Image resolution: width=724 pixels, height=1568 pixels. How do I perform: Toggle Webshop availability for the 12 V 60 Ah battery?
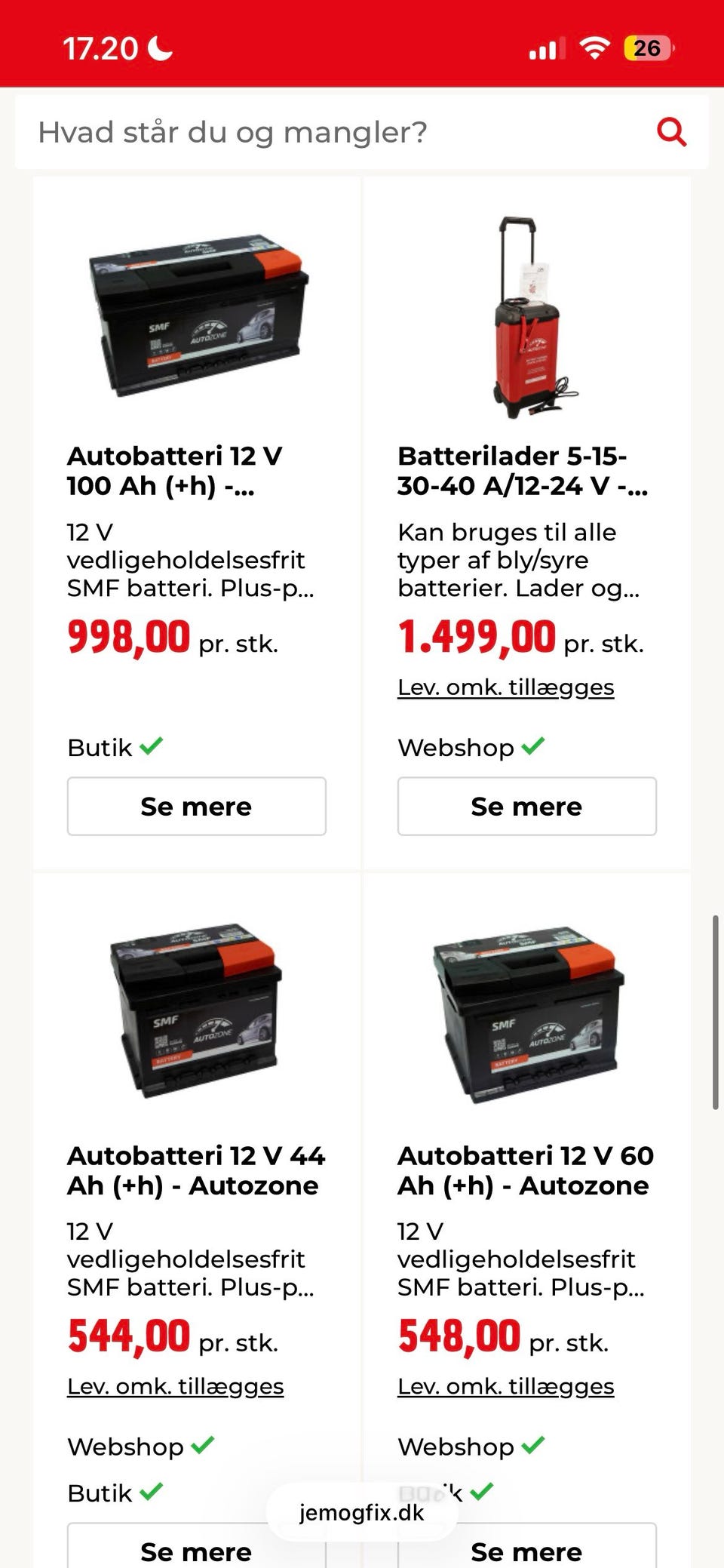point(533,1445)
